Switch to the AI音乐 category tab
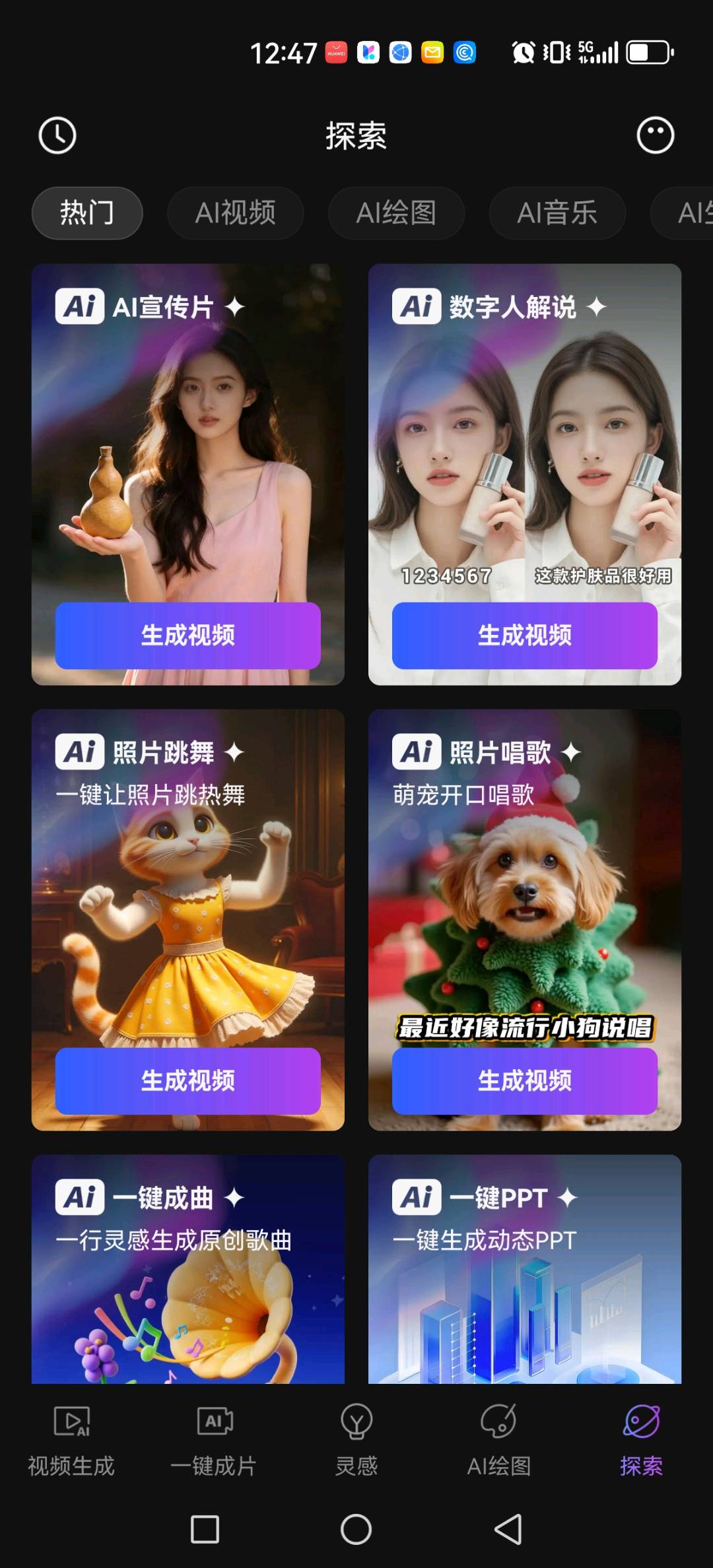 point(557,212)
